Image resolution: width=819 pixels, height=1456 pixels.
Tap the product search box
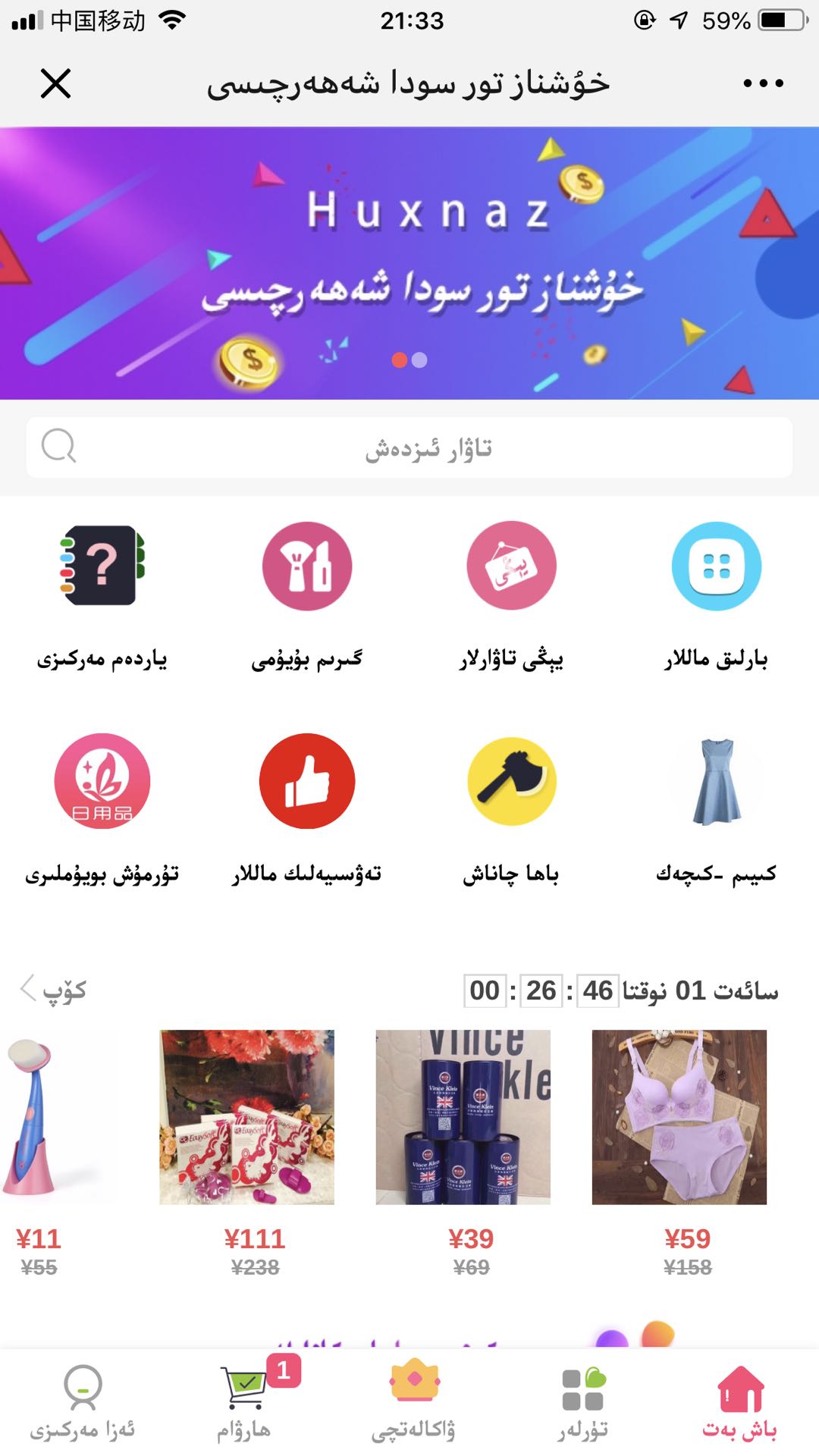point(409,447)
